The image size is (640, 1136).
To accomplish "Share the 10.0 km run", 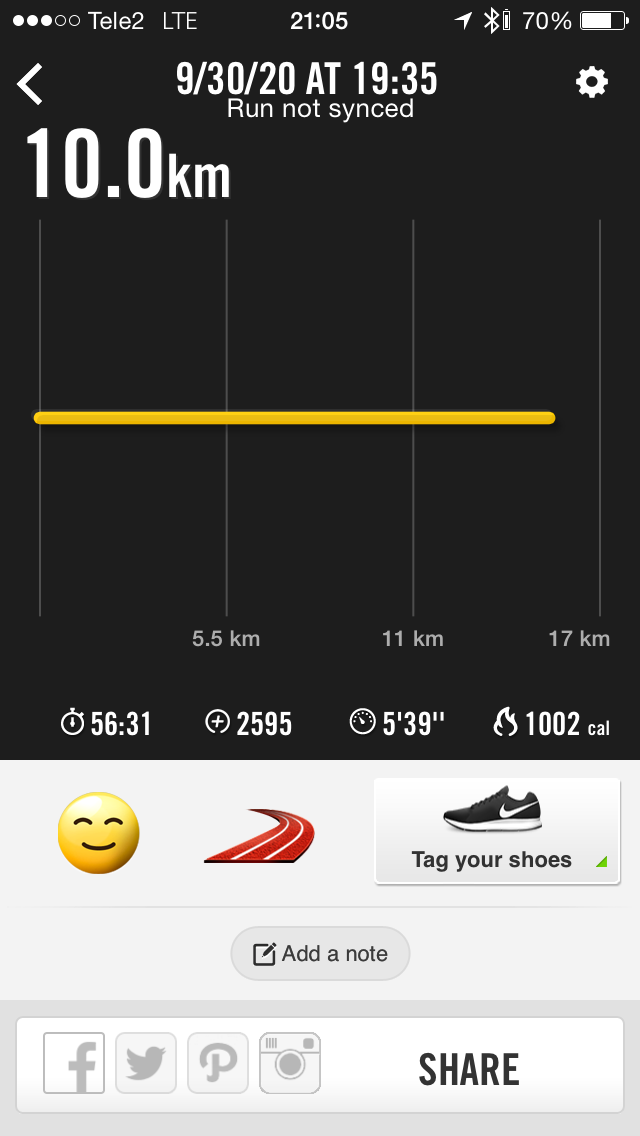I will point(468,1070).
